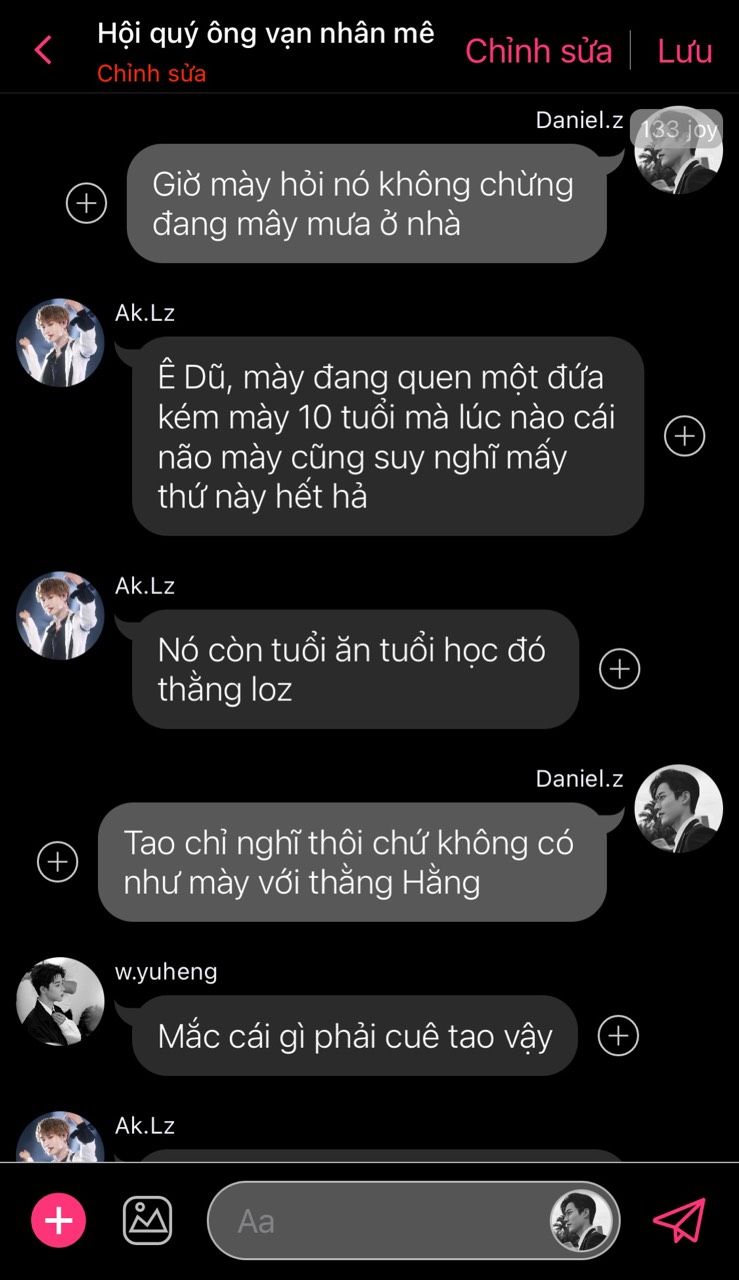Open Ak.Lz's avatar next to 'Ê Dũ' message
The height and width of the screenshot is (1280, 739).
(60, 342)
